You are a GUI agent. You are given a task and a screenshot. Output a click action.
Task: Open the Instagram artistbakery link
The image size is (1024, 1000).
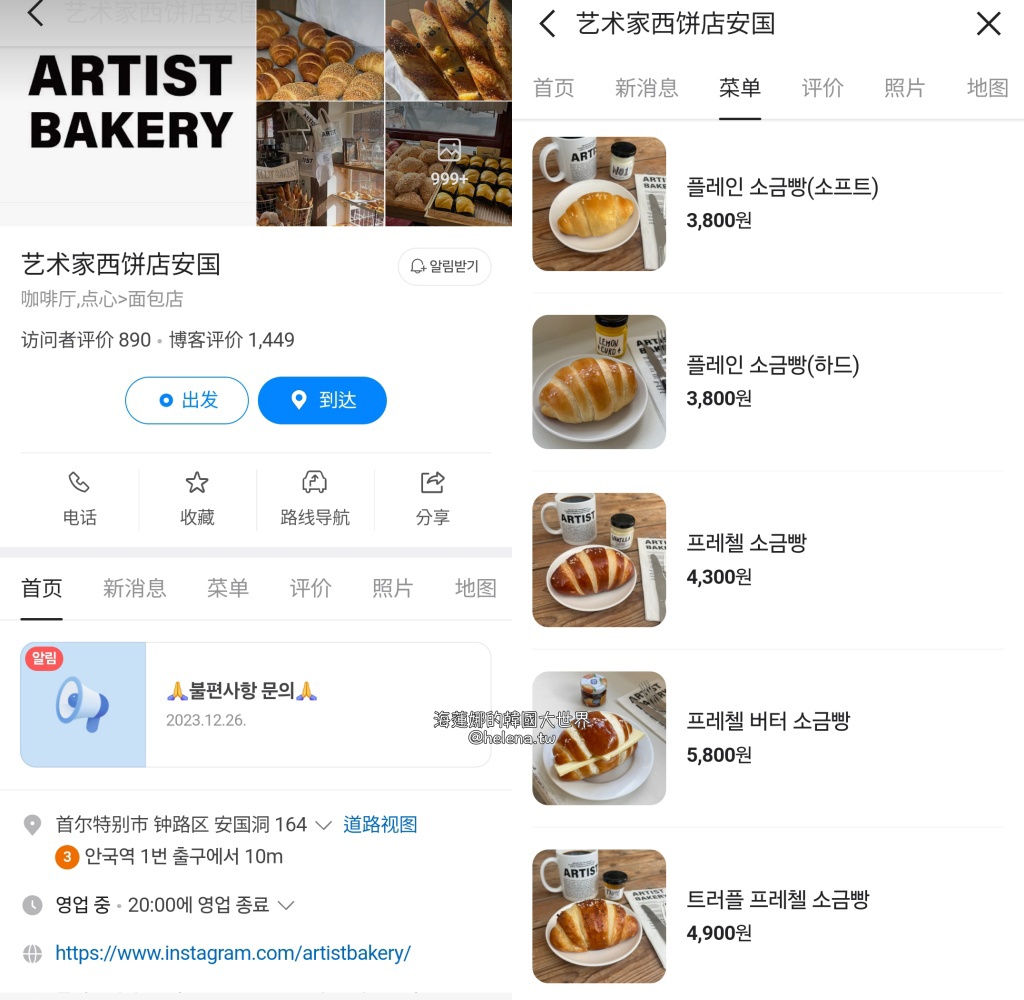click(233, 953)
